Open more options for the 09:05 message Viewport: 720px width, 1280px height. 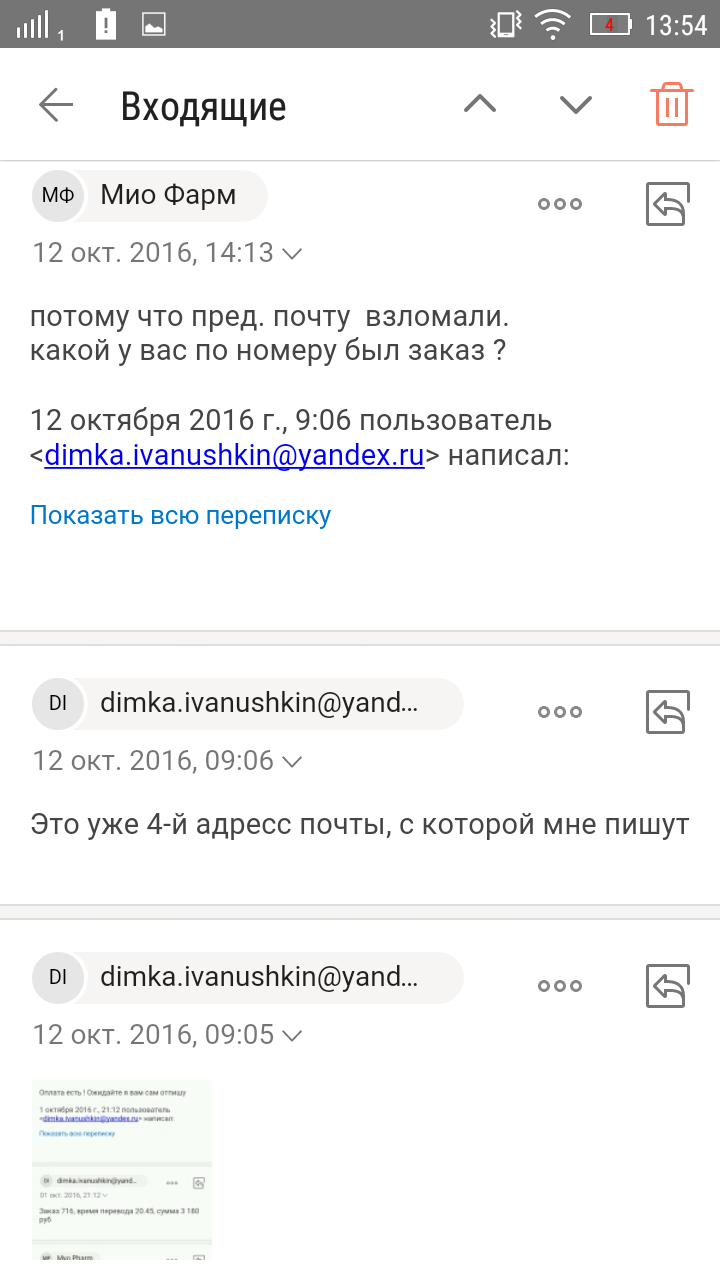(560, 986)
